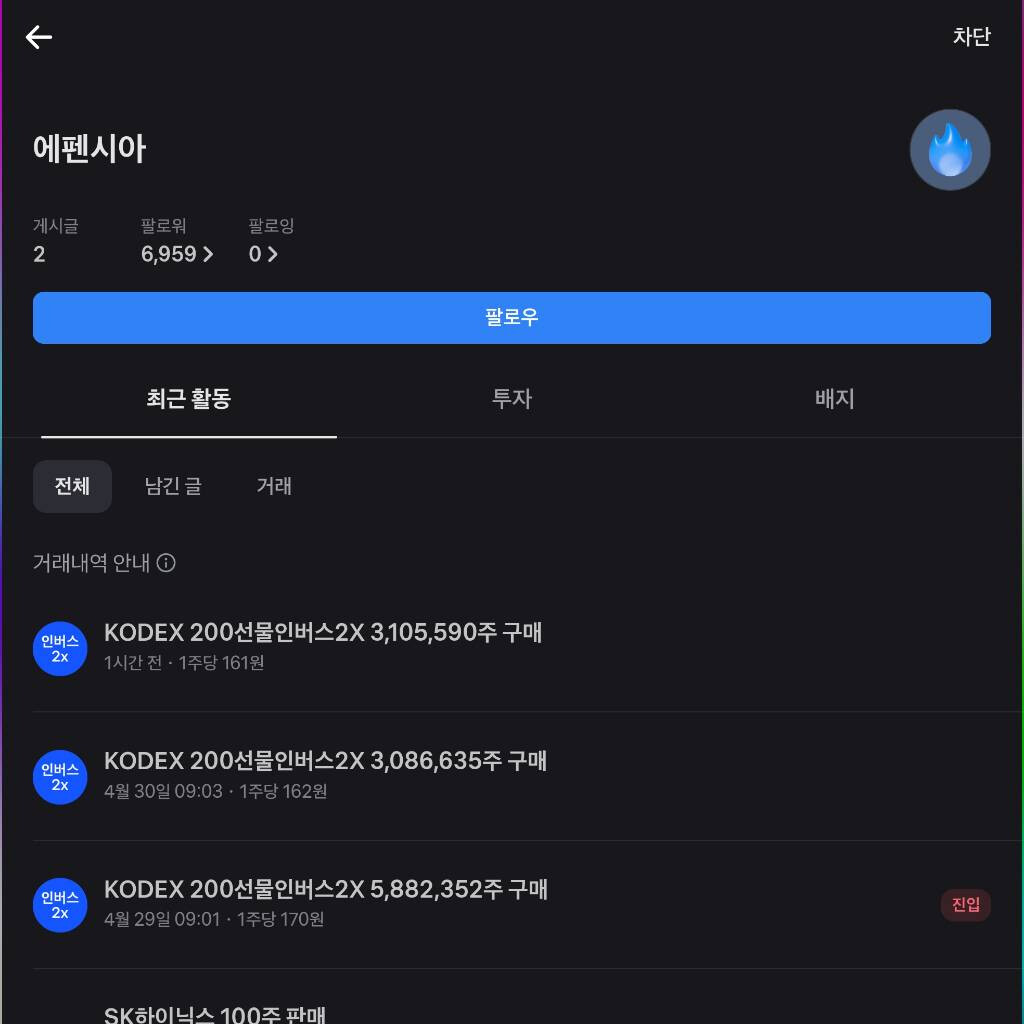The width and height of the screenshot is (1024, 1024).
Task: Filter by 남긴 글
Action: pyautogui.click(x=173, y=487)
